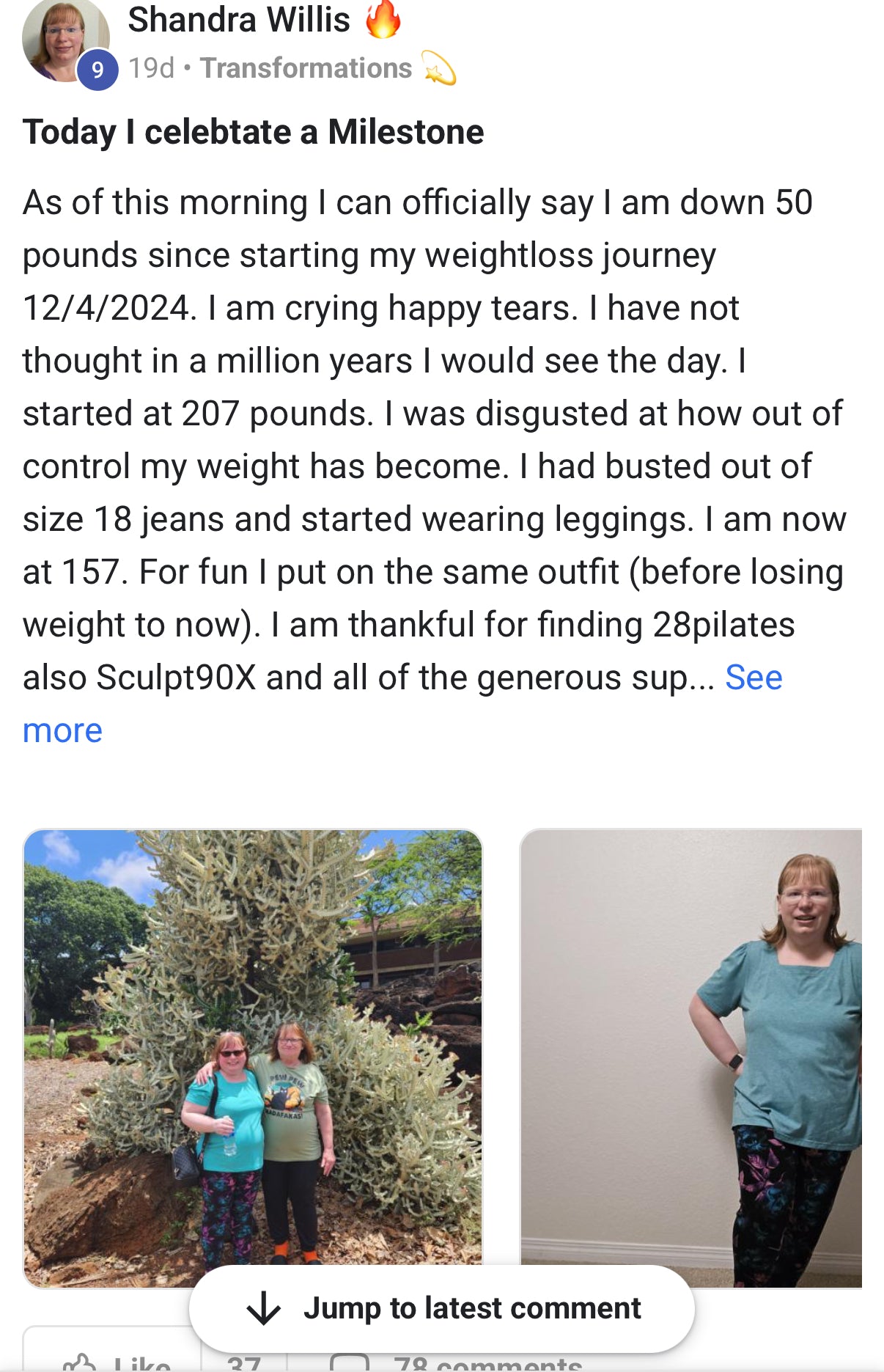Expand post with See more
The height and width of the screenshot is (1372, 884).
(x=753, y=678)
